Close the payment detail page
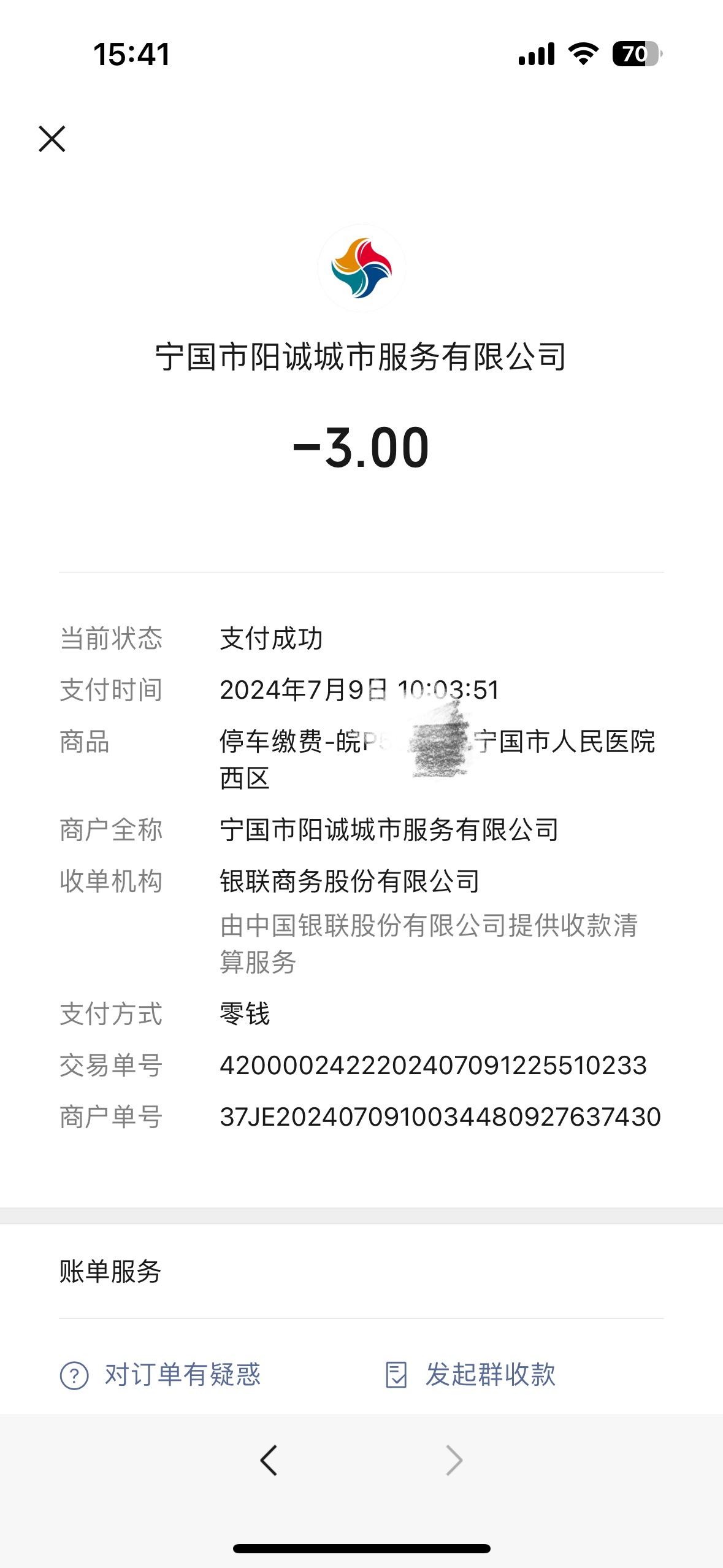The image size is (723, 1568). point(52,139)
